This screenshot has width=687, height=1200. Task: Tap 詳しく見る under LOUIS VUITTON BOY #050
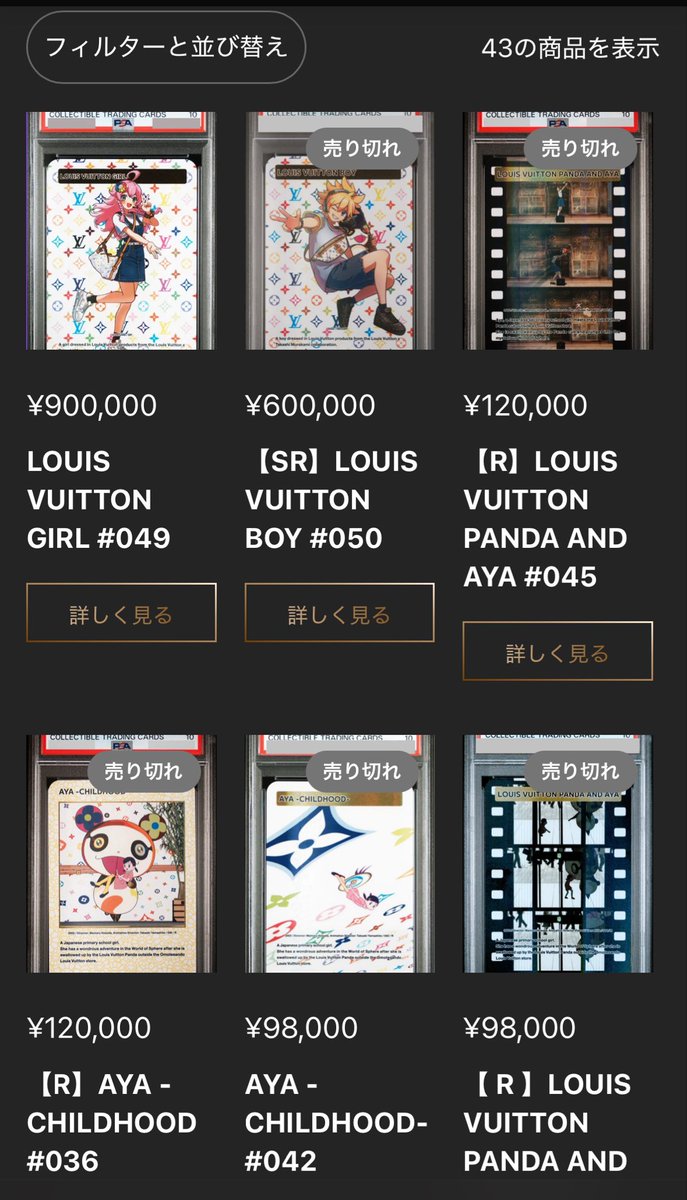(339, 613)
